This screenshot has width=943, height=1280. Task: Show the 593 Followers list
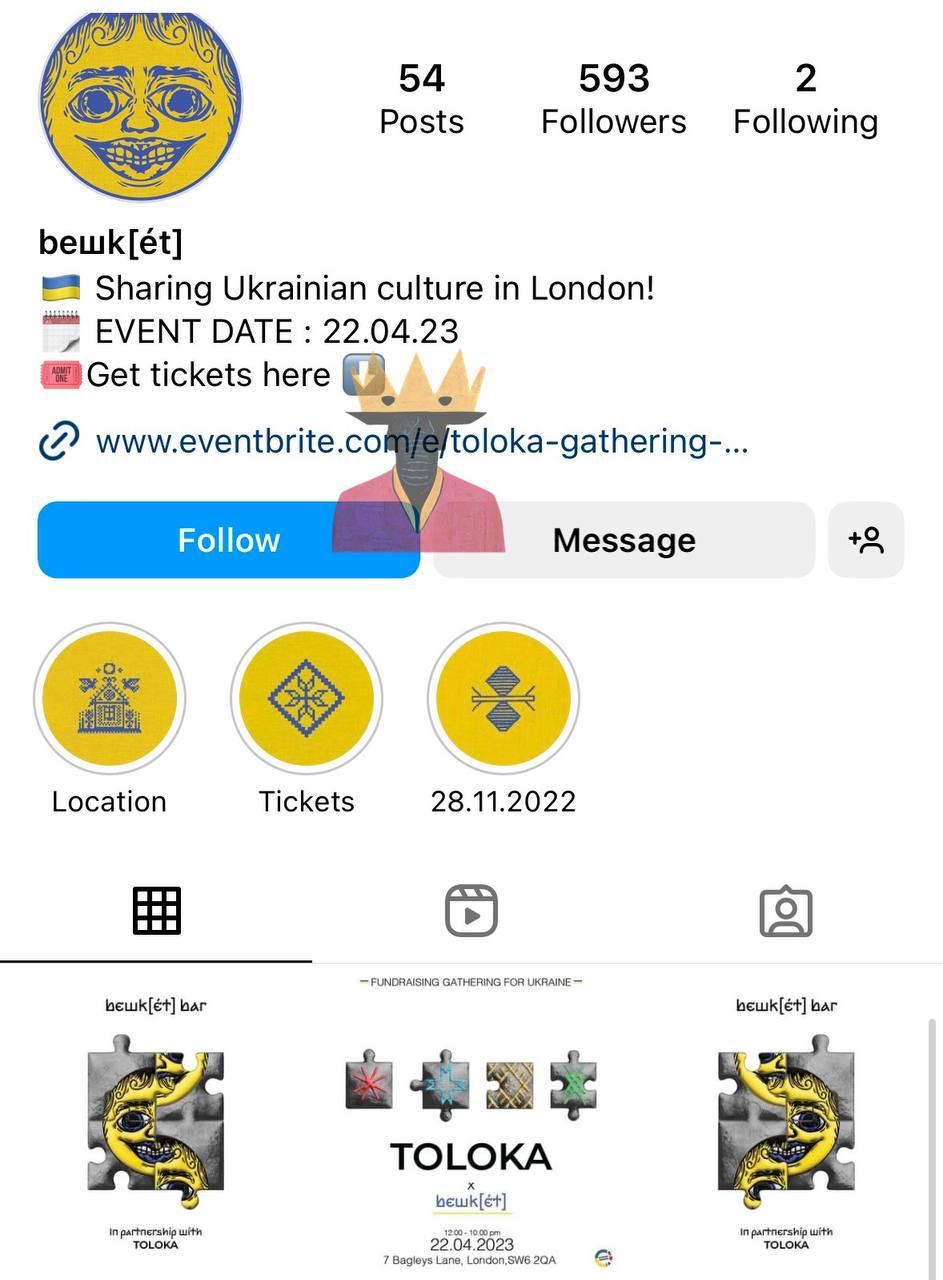(x=613, y=99)
